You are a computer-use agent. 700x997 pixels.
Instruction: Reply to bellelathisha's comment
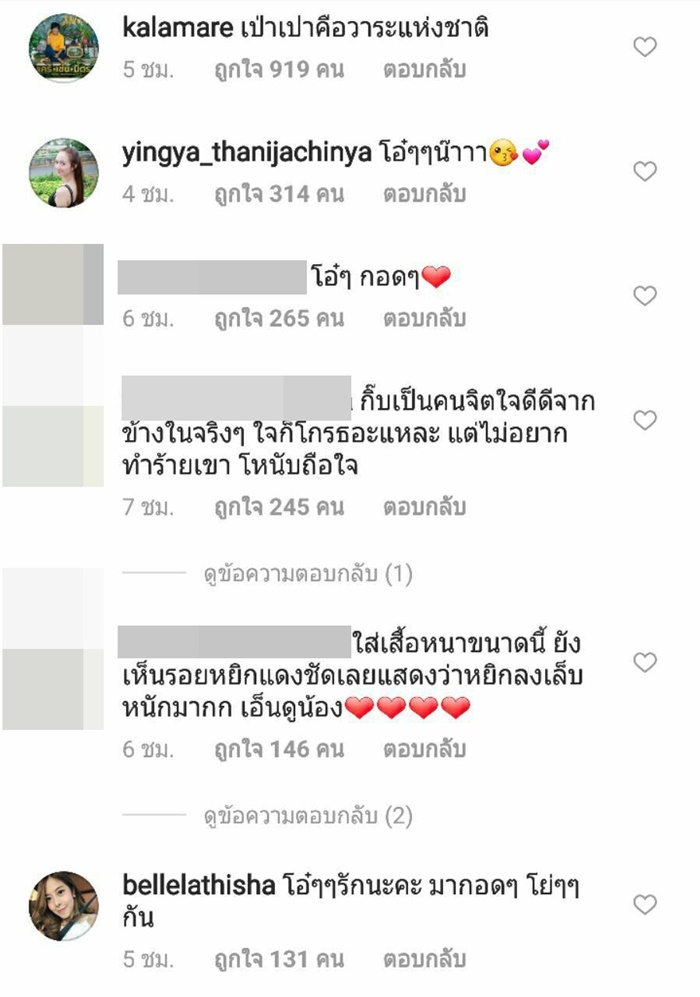424,959
